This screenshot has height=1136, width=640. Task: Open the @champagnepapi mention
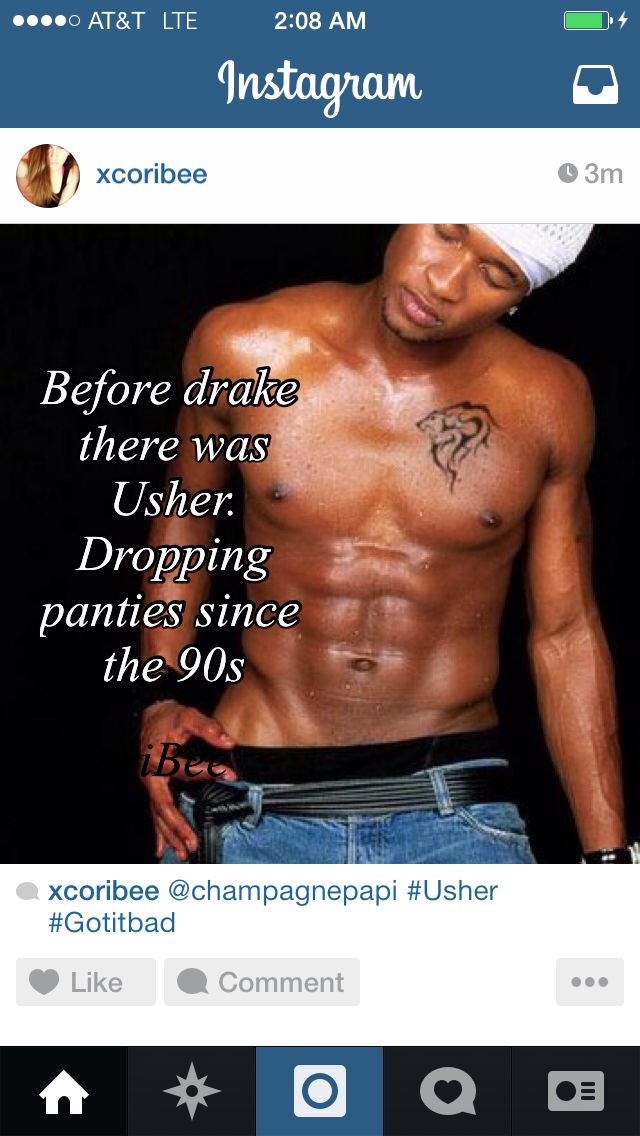(283, 890)
